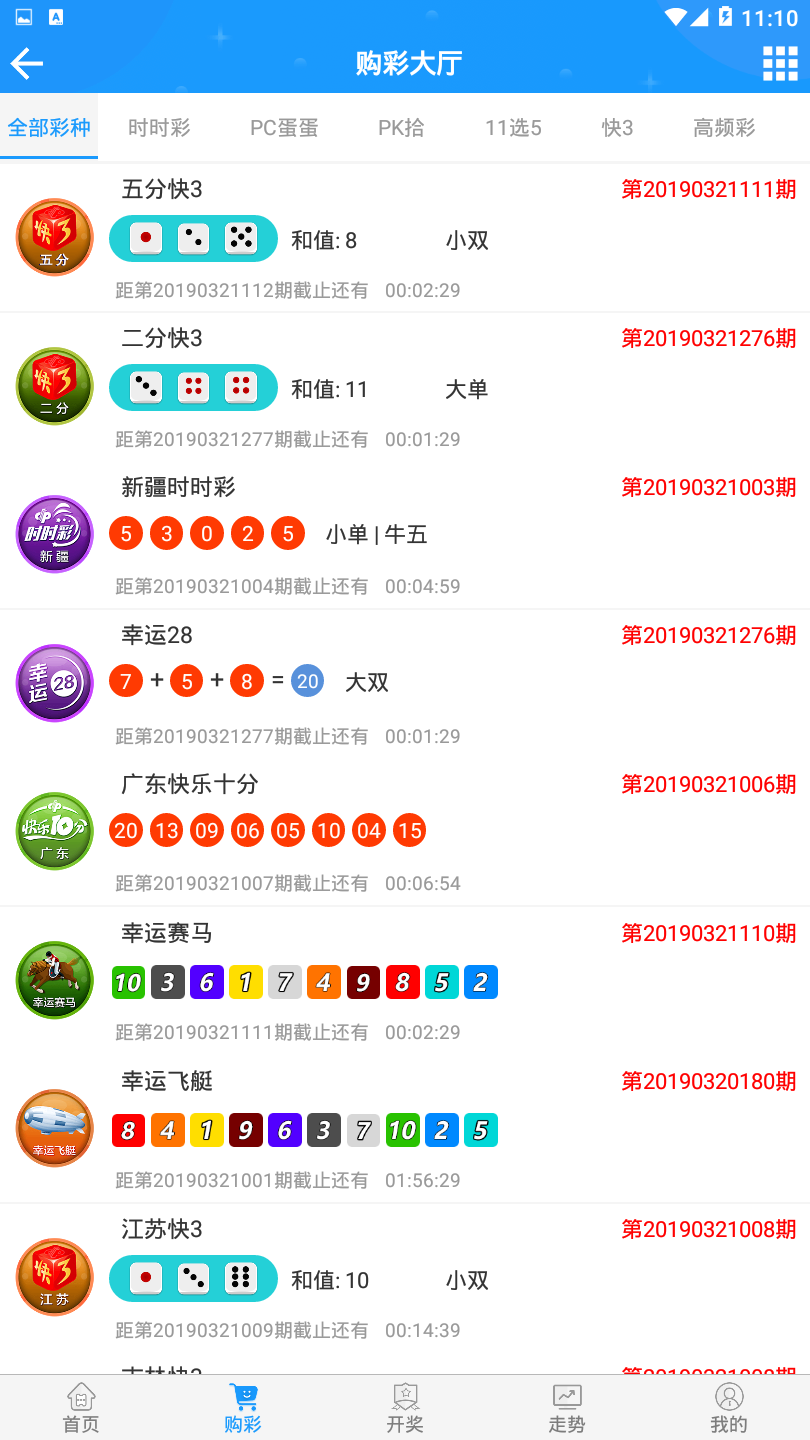Switch to the 开奖 results tab
This screenshot has width=810, height=1440.
tap(405, 1408)
